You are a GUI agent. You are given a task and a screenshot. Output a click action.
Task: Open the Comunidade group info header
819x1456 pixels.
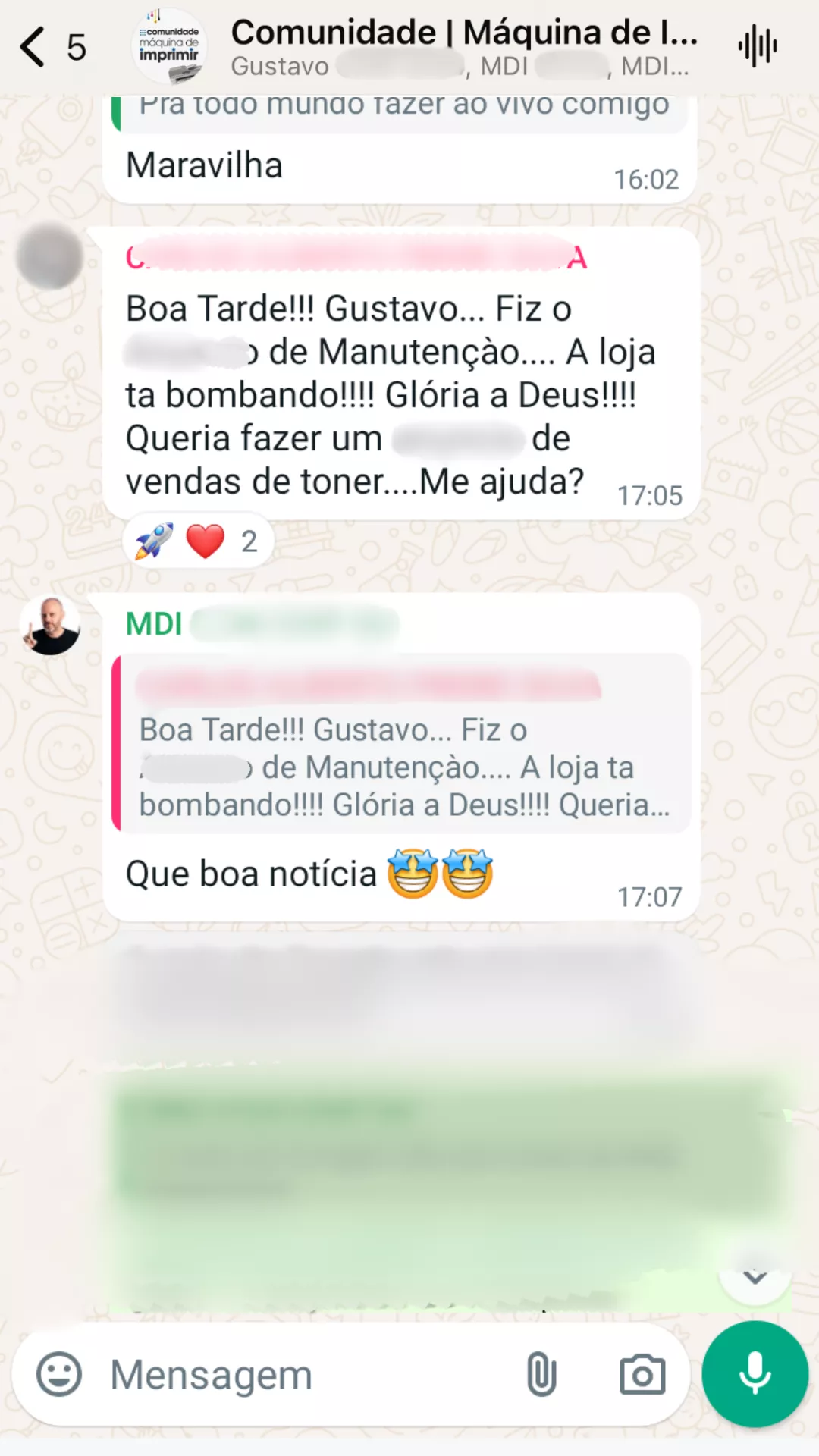pos(463,47)
